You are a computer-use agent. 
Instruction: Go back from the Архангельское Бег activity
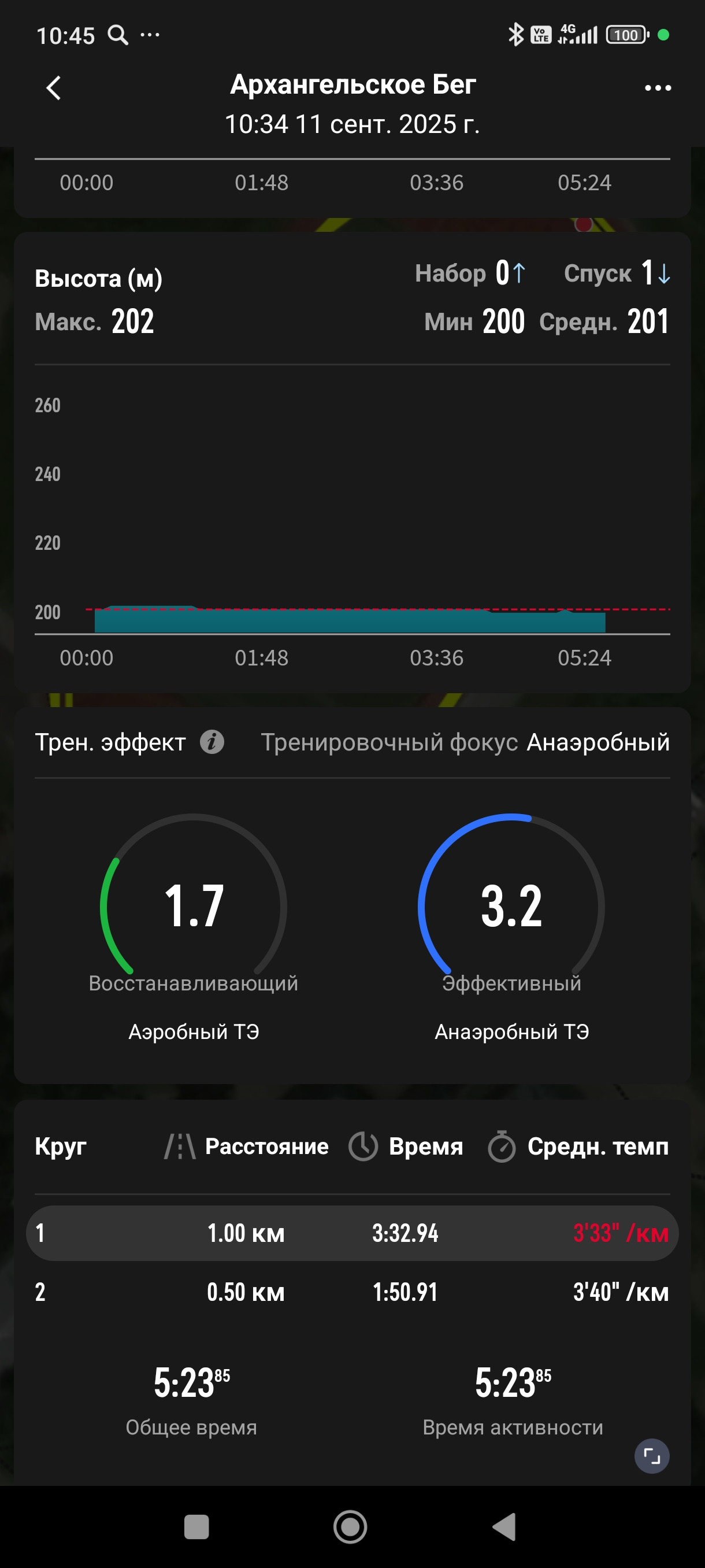coord(54,88)
